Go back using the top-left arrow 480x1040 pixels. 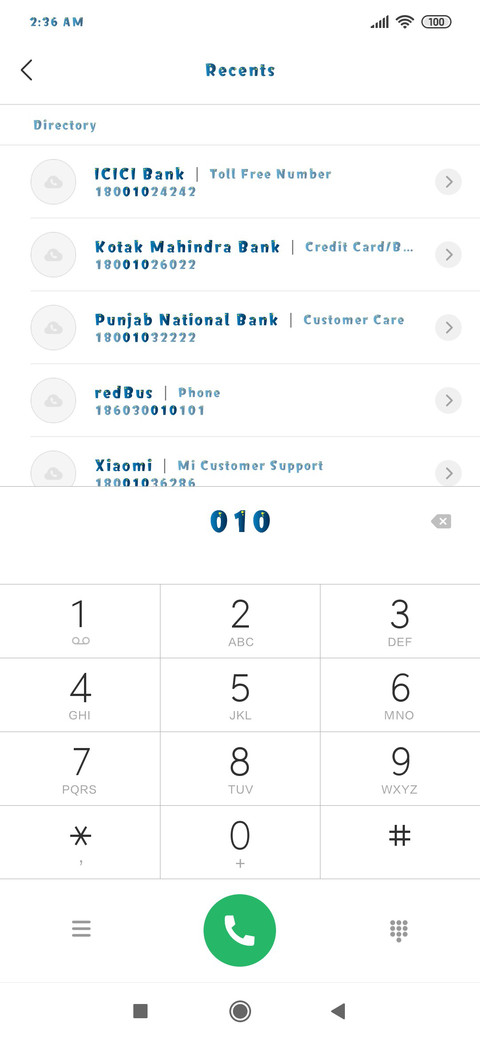[x=27, y=70]
